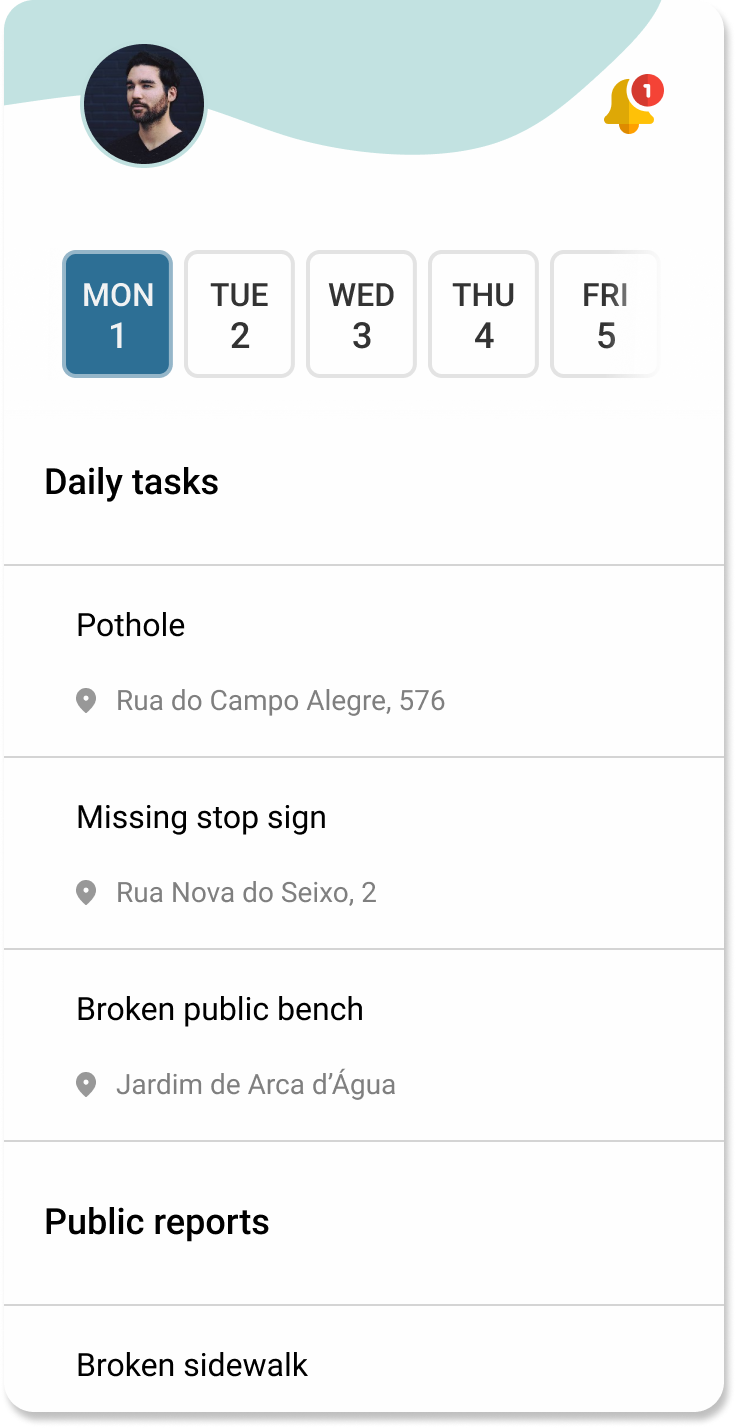Choose the WED 3 day tile
Image resolution: width=736 pixels, height=1428 pixels.
(x=361, y=314)
